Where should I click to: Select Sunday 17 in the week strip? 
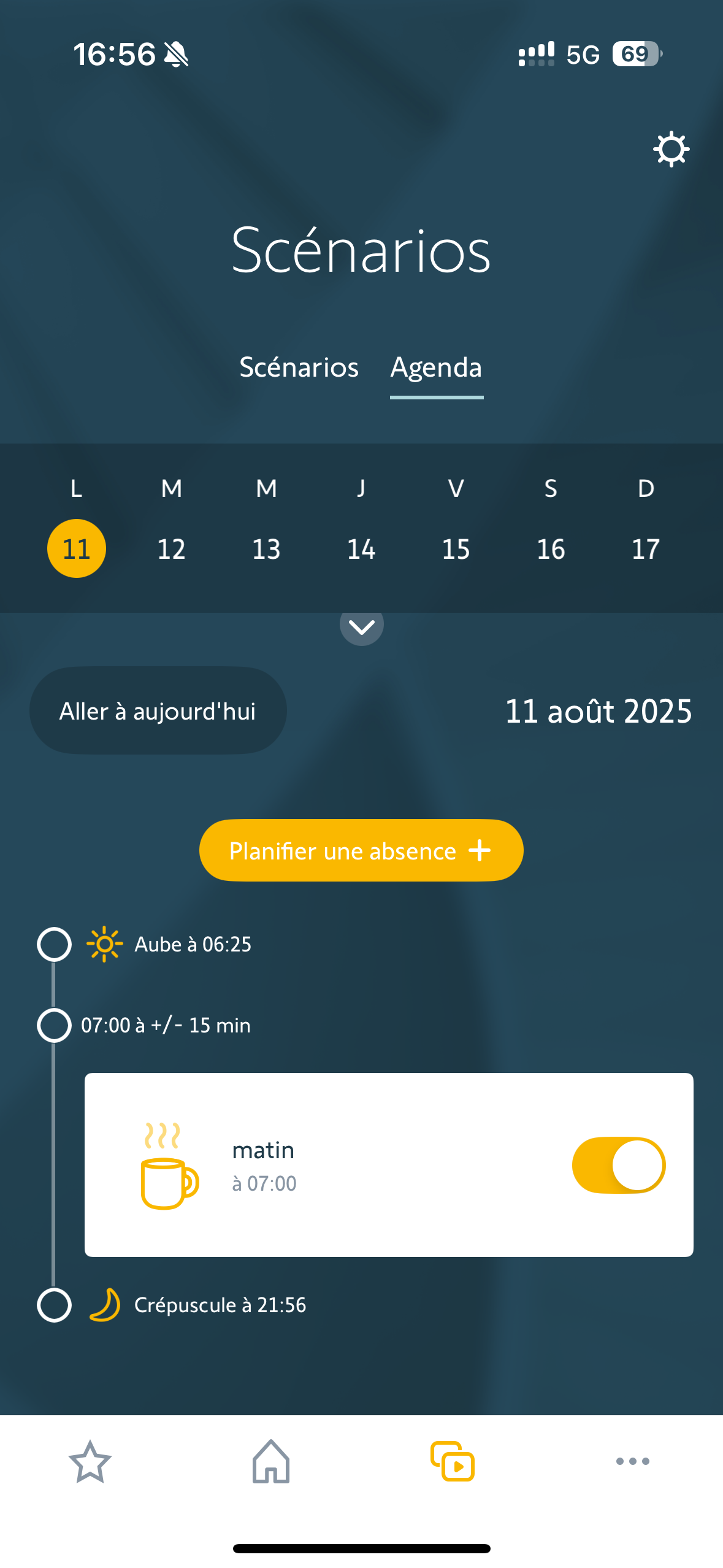(x=646, y=548)
